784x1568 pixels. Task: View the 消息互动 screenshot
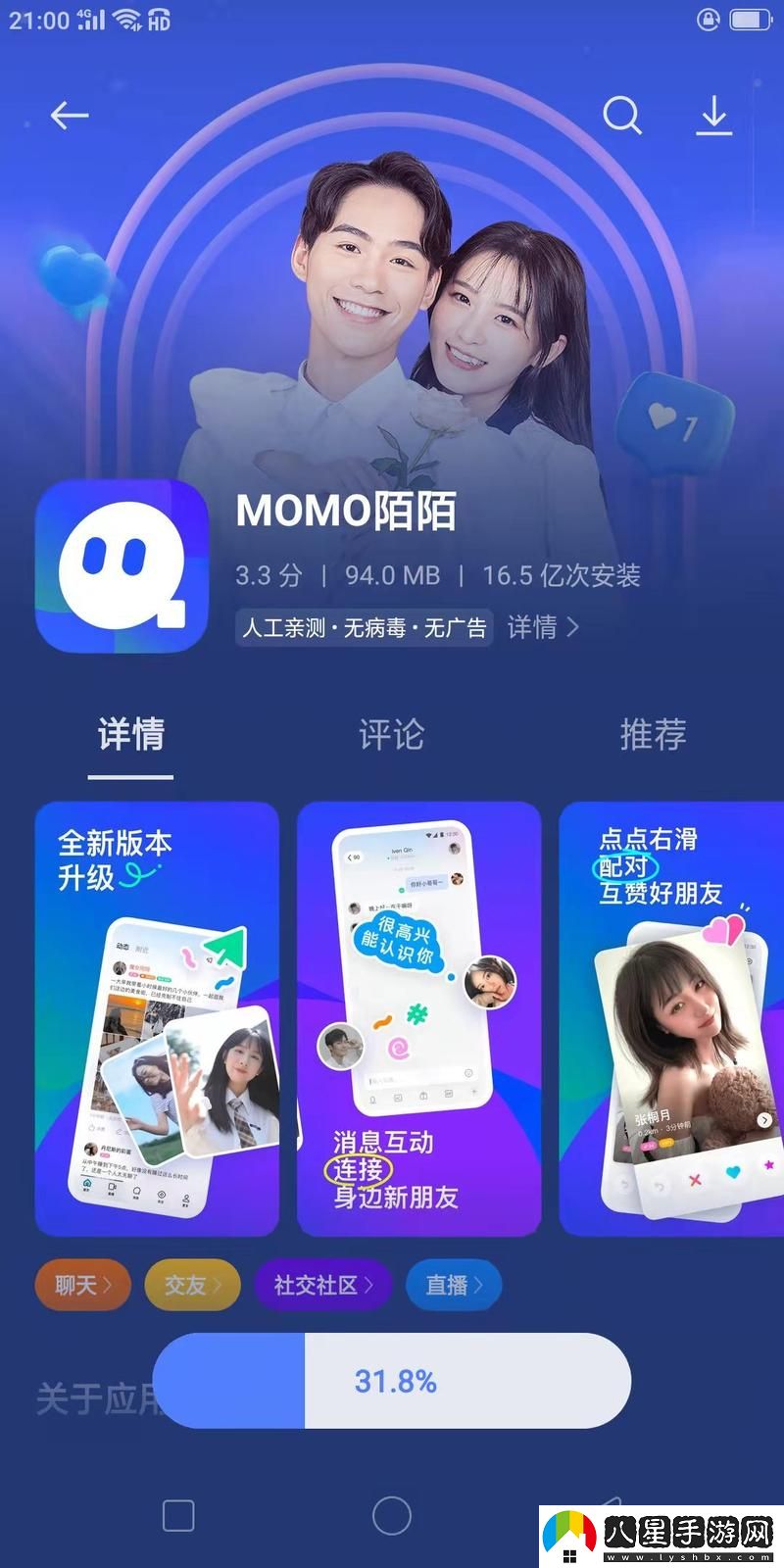[418, 1019]
